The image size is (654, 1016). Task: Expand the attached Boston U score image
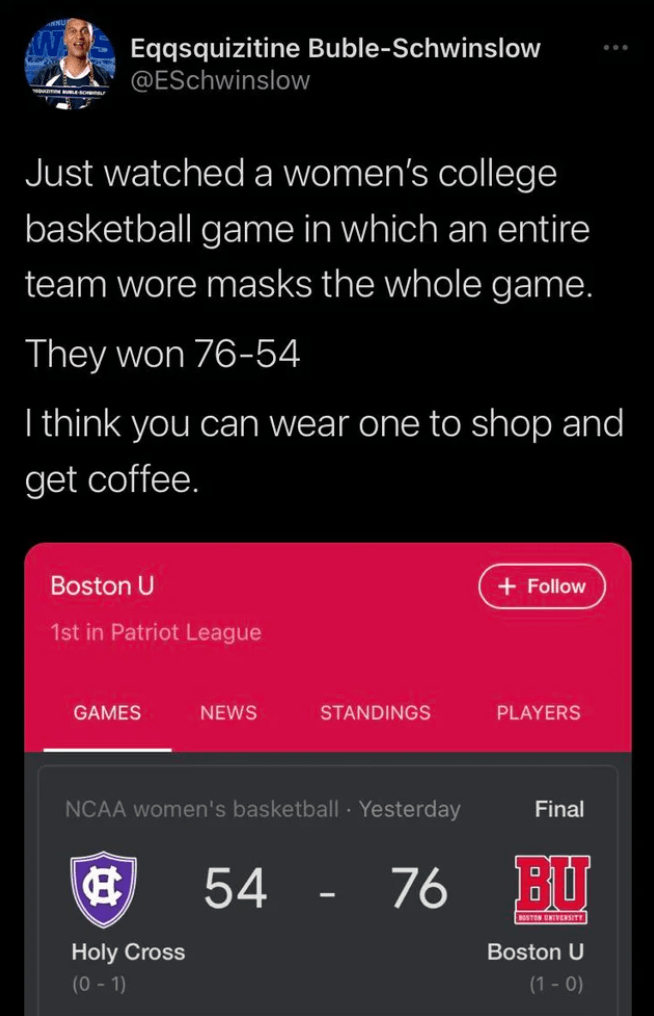[327, 778]
